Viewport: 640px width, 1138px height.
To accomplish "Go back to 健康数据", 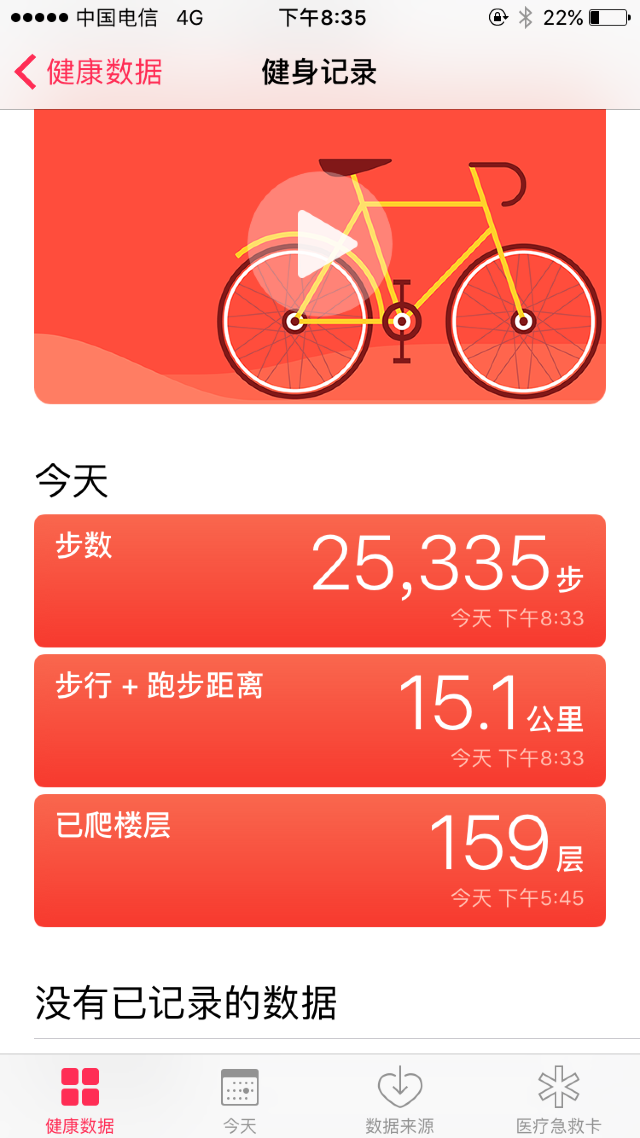I will pos(88,72).
